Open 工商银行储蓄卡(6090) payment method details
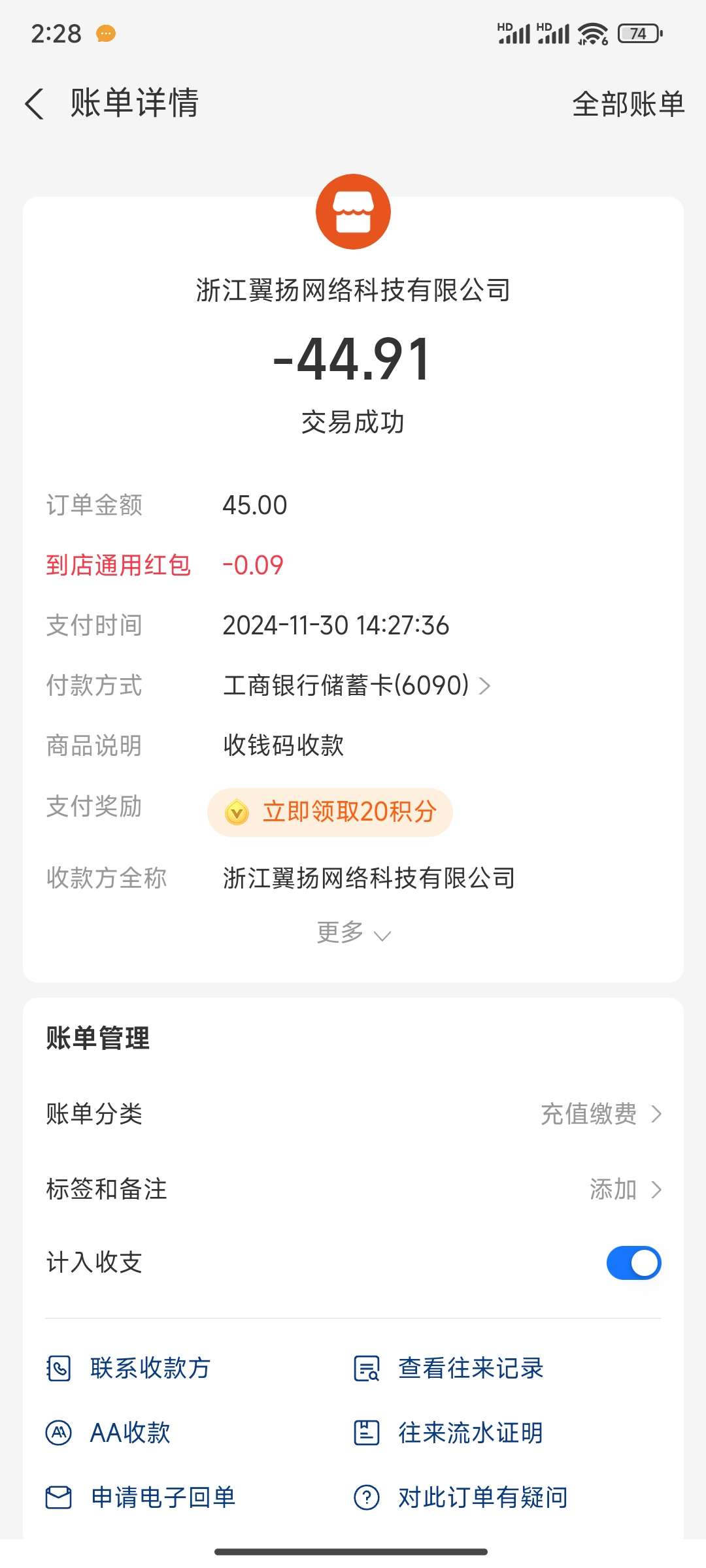 click(356, 685)
